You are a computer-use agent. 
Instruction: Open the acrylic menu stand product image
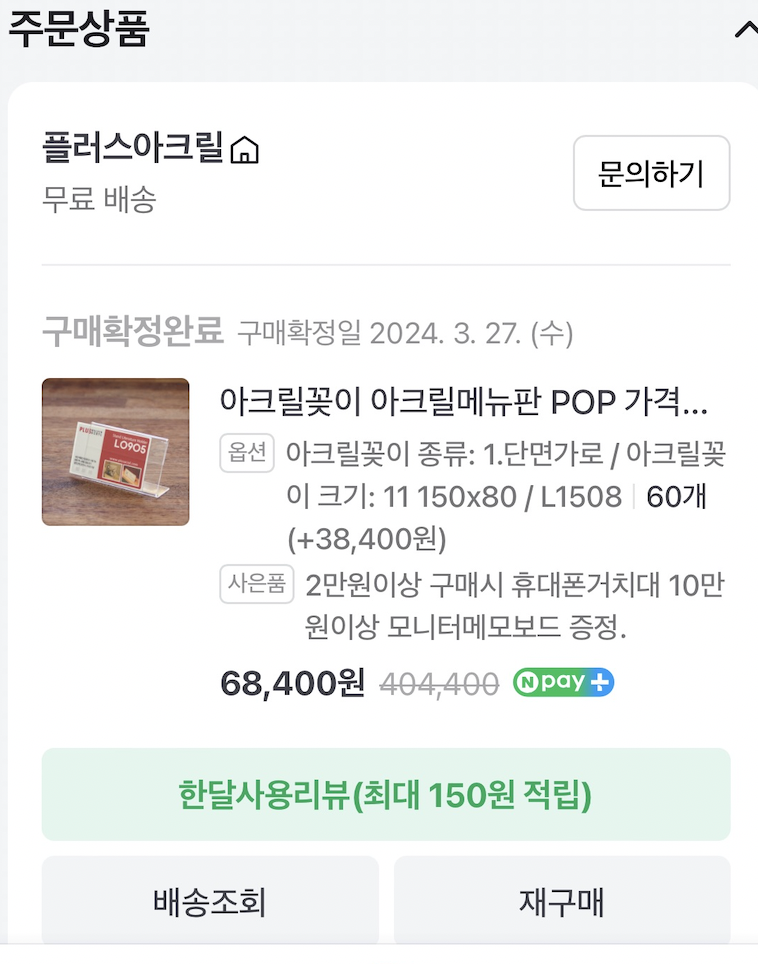(116, 452)
